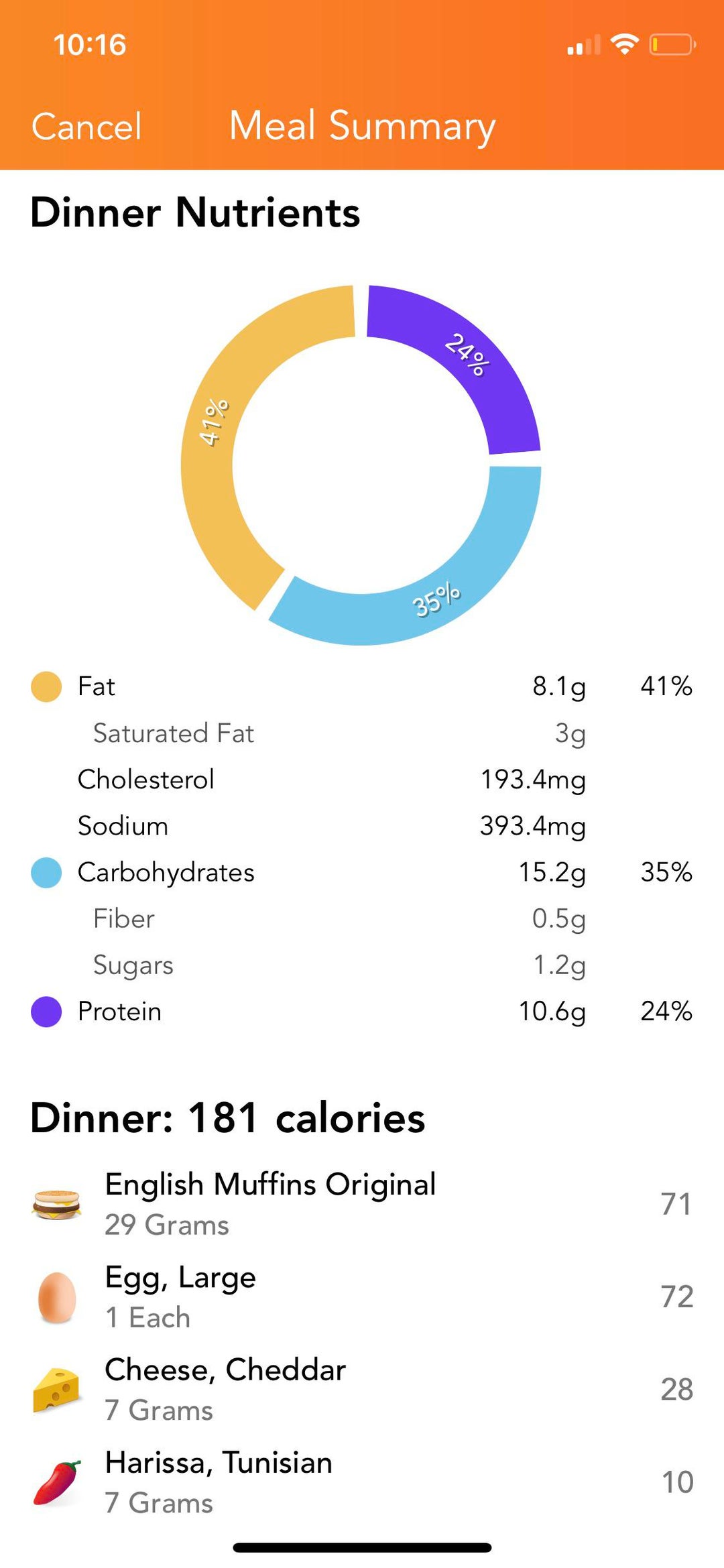Select the Cheese, Cheddar food row
Viewport: 724px width, 1568px height.
point(362,1389)
